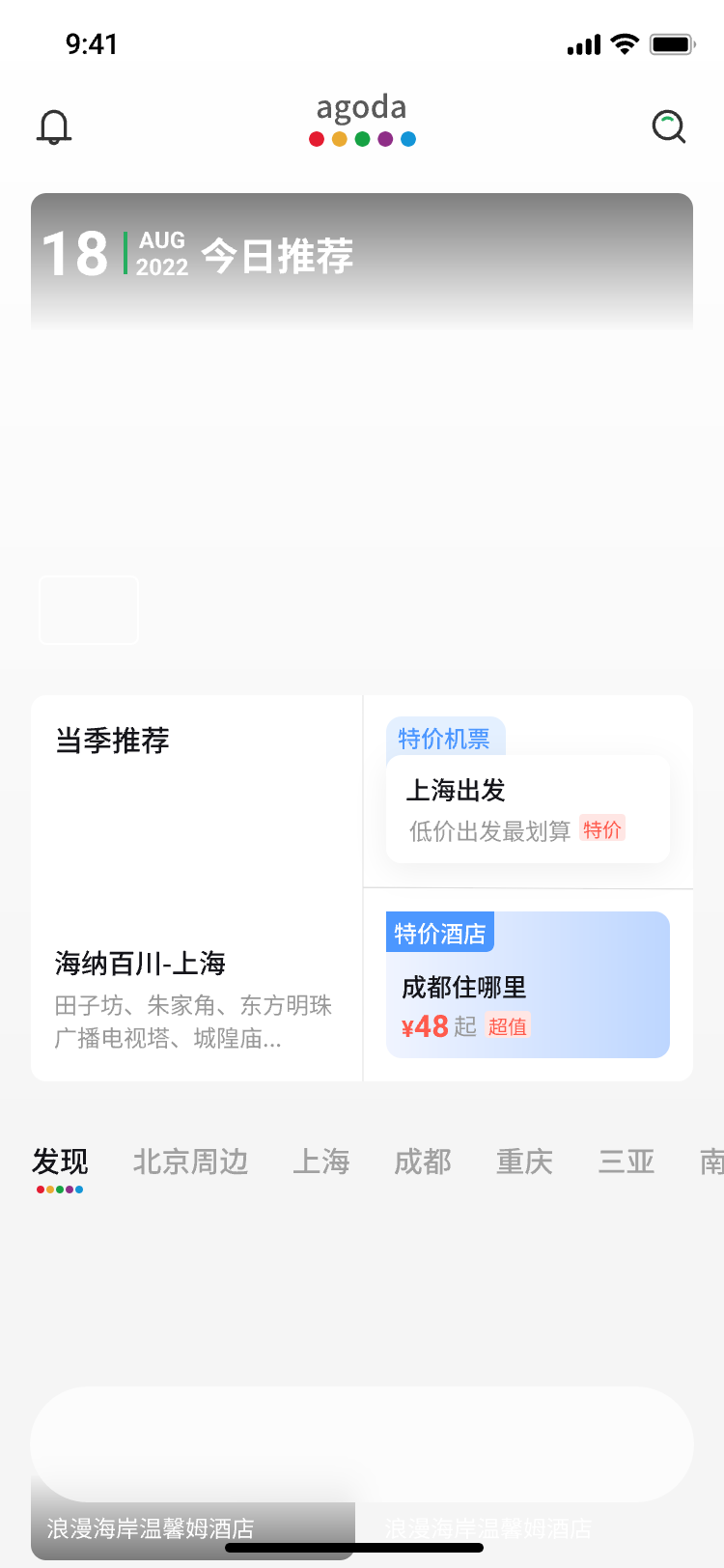The height and width of the screenshot is (1568, 724).
Task: Switch to the 成都 tab
Action: [423, 1162]
